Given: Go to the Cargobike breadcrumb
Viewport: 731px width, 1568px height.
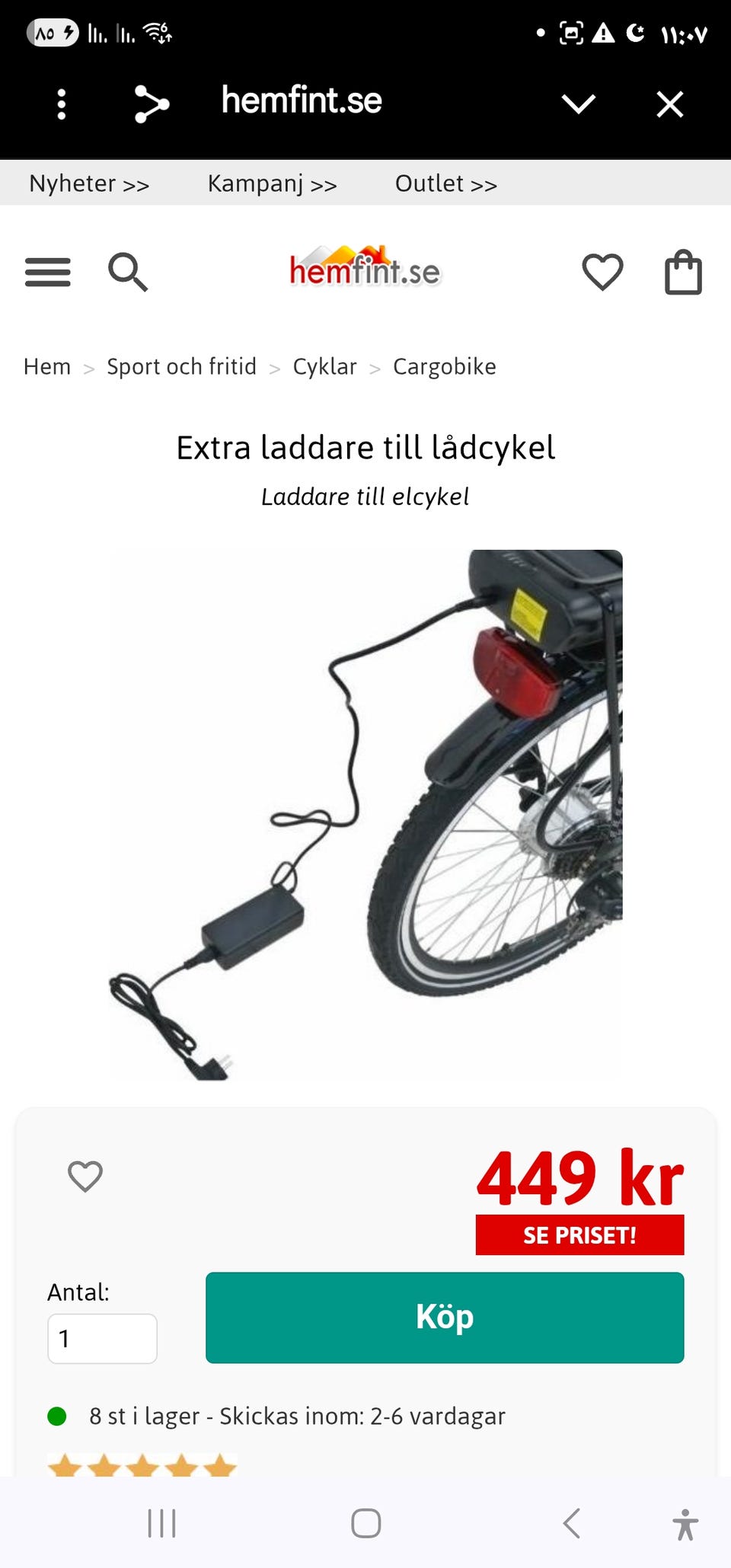Looking at the screenshot, I should point(445,366).
